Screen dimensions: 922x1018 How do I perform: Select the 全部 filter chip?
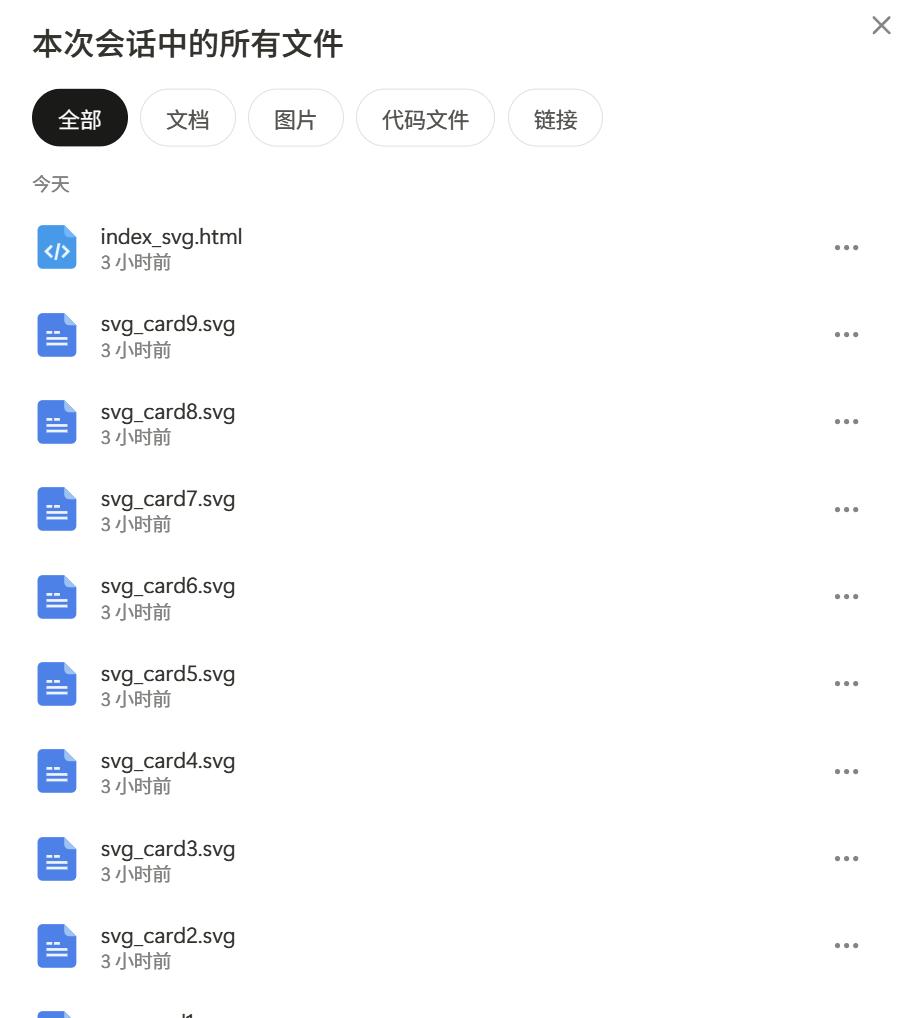coord(80,118)
